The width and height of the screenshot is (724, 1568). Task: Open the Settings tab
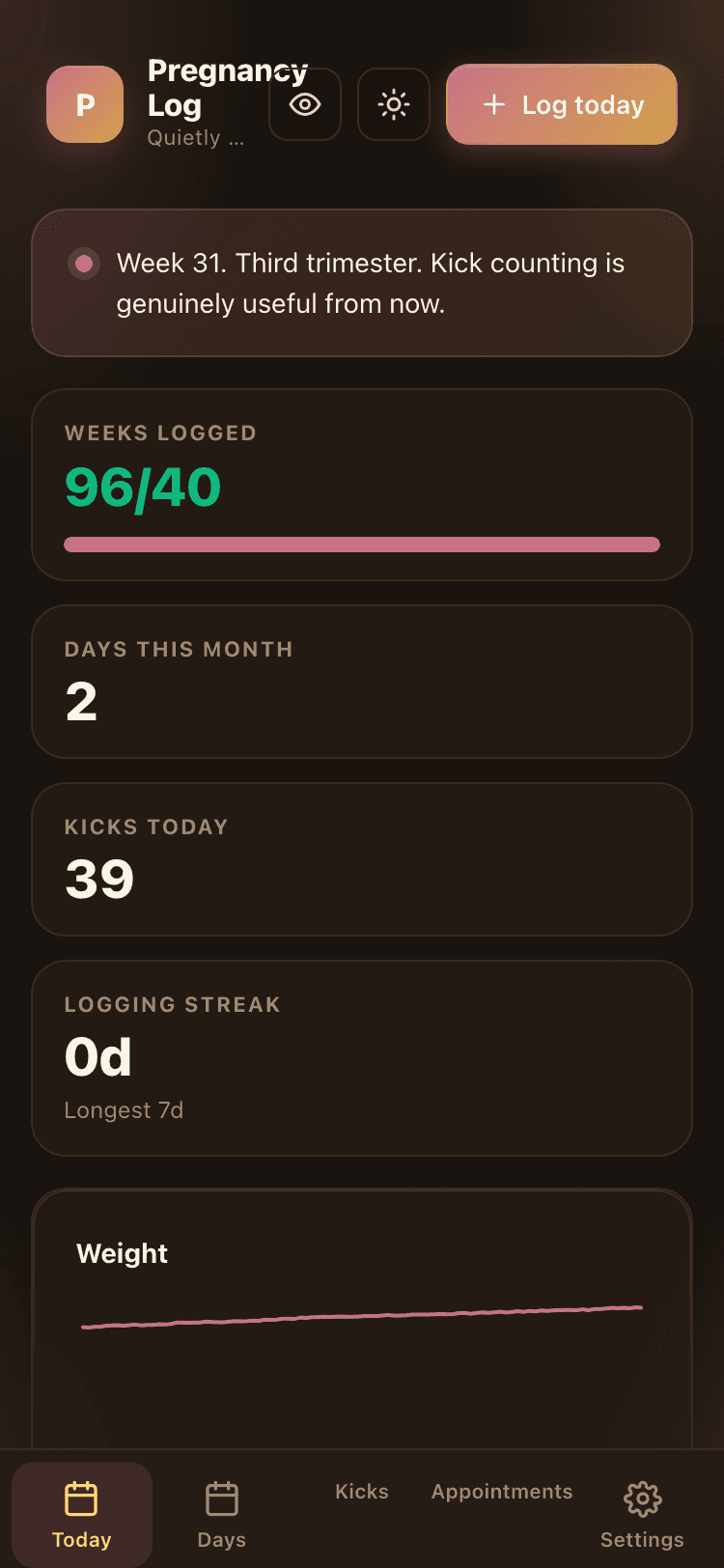click(642, 1514)
